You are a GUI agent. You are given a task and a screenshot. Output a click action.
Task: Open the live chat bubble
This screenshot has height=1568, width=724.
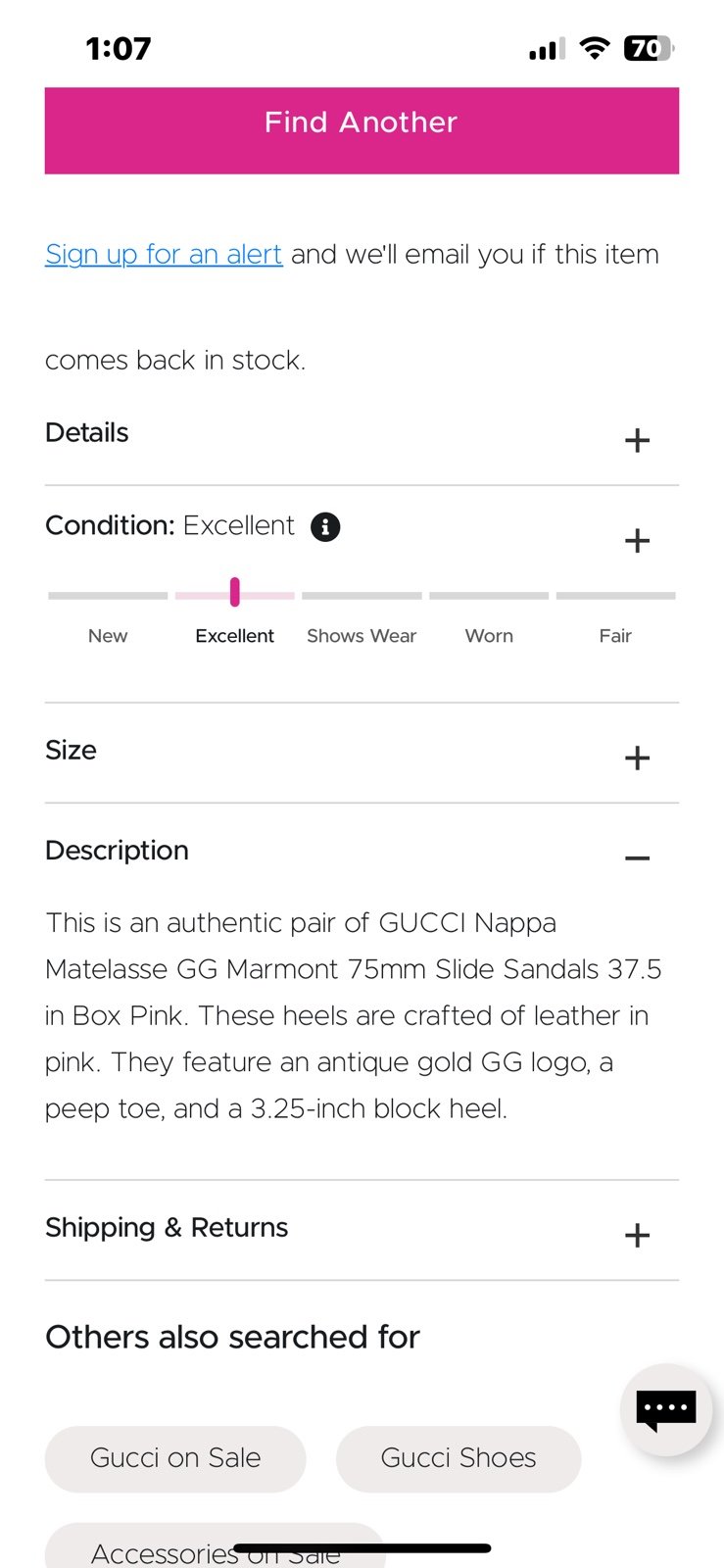(x=666, y=1410)
